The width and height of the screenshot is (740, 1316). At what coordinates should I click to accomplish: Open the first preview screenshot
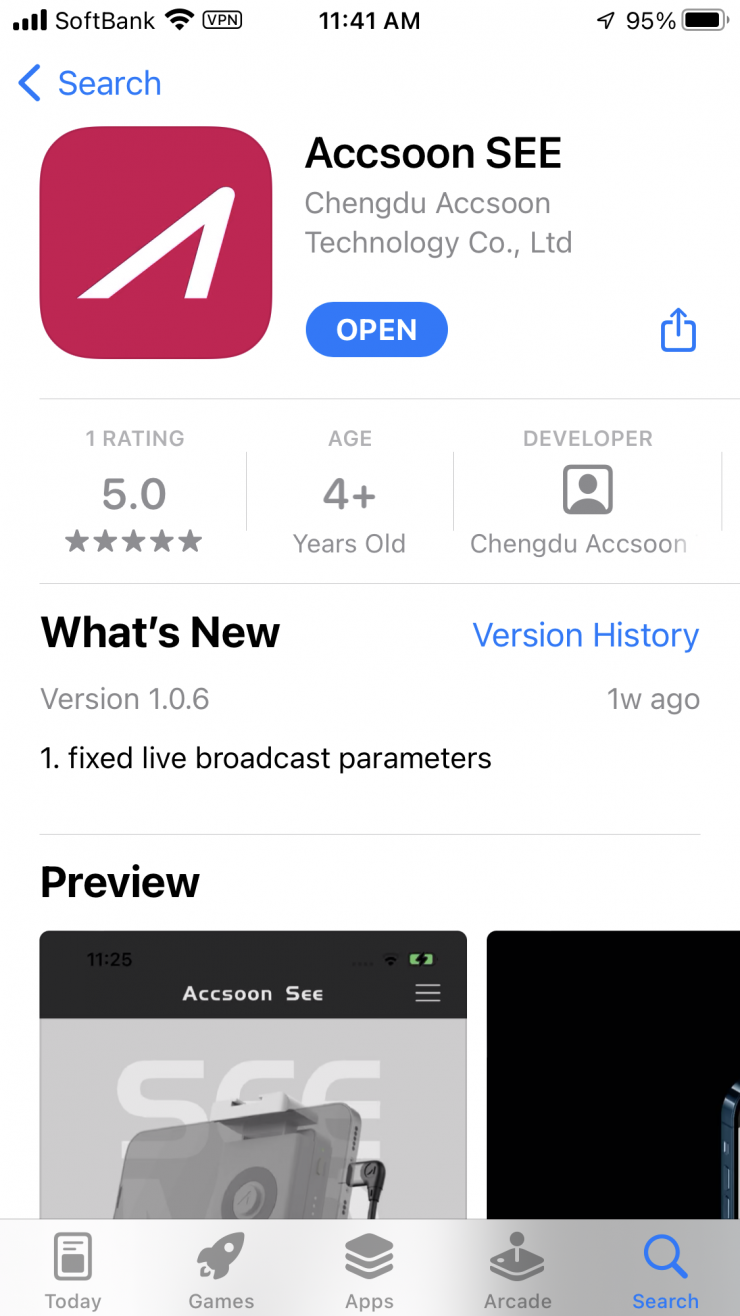pyautogui.click(x=253, y=1075)
